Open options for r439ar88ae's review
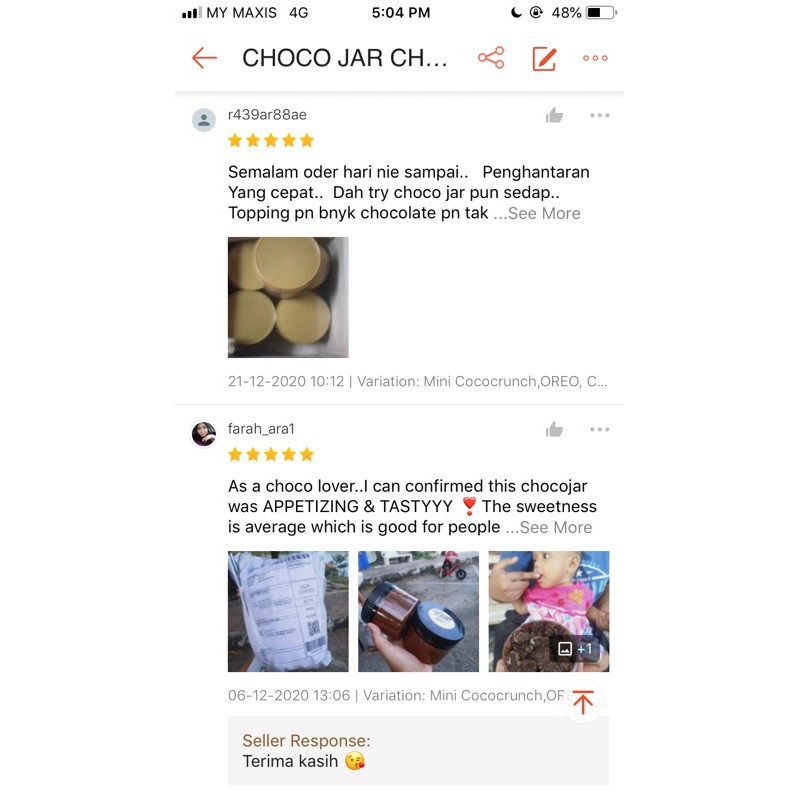This screenshot has height=800, width=800. [599, 115]
